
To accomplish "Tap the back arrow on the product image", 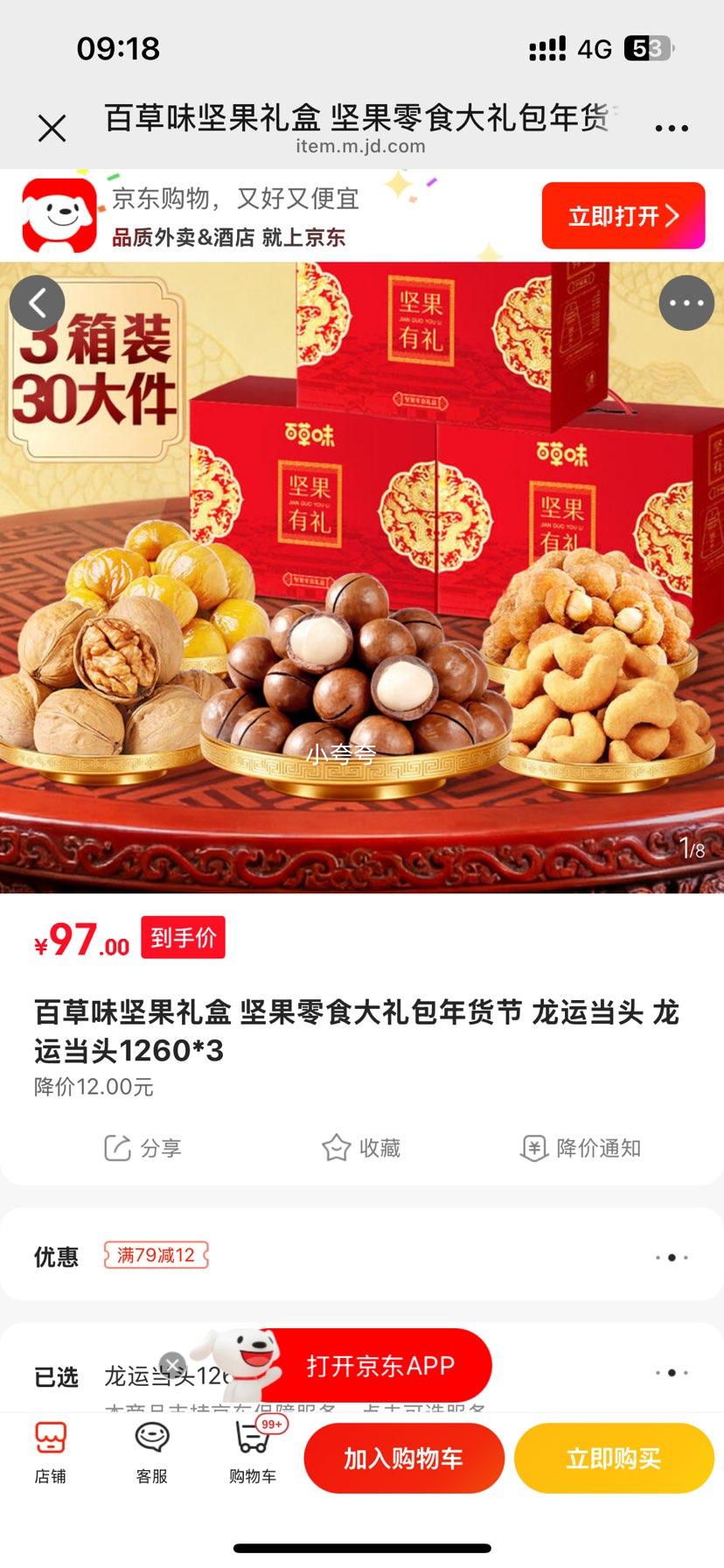I will [37, 302].
